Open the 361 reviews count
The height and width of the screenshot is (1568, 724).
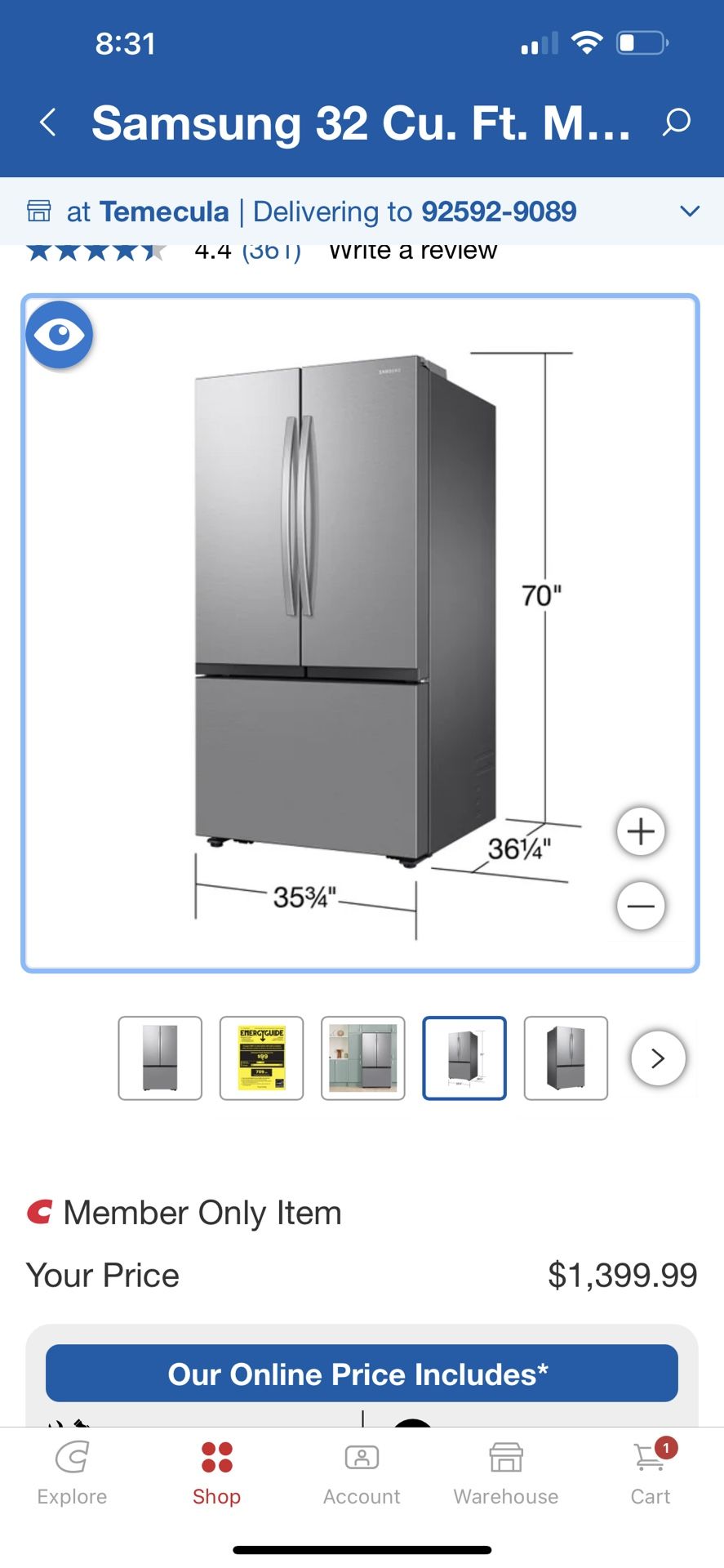pyautogui.click(x=272, y=251)
